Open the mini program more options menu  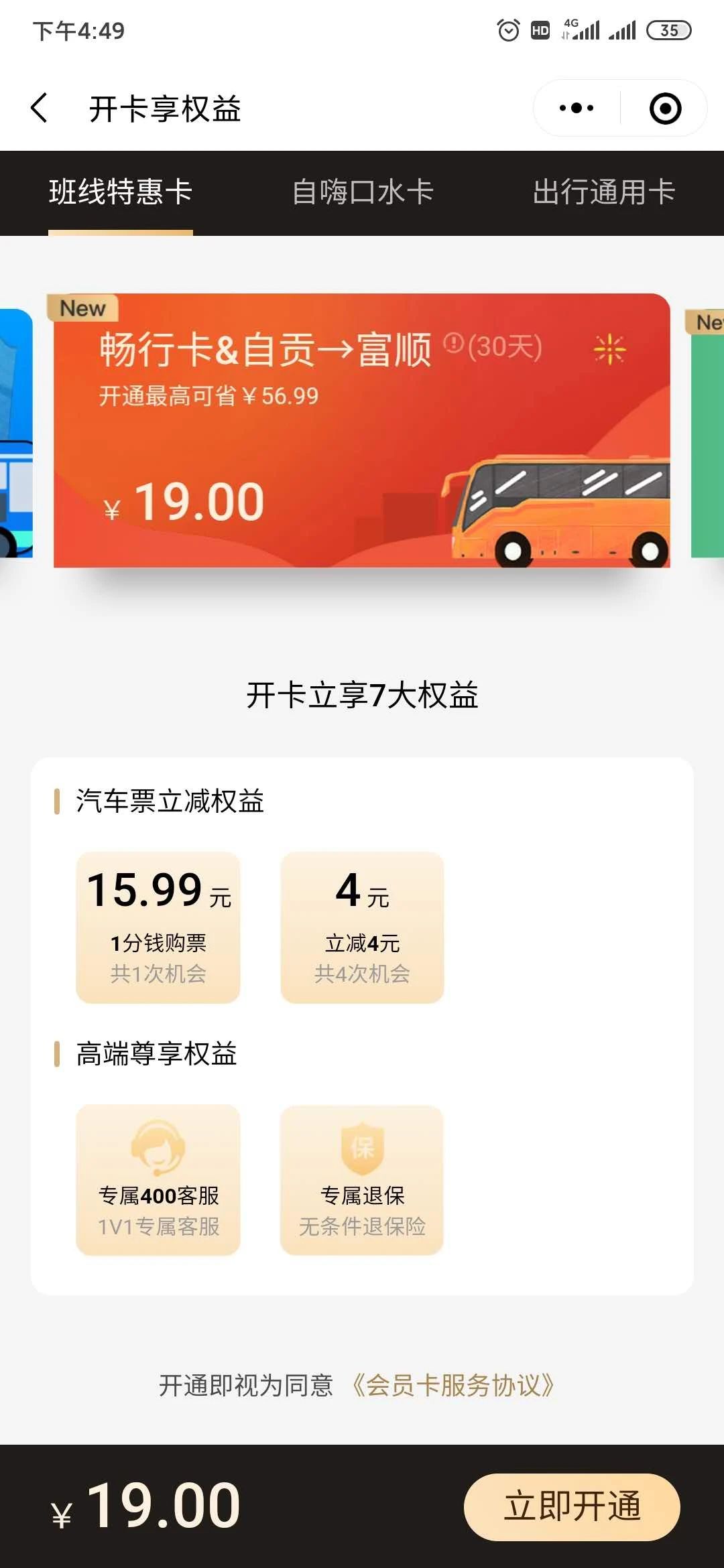[x=577, y=108]
